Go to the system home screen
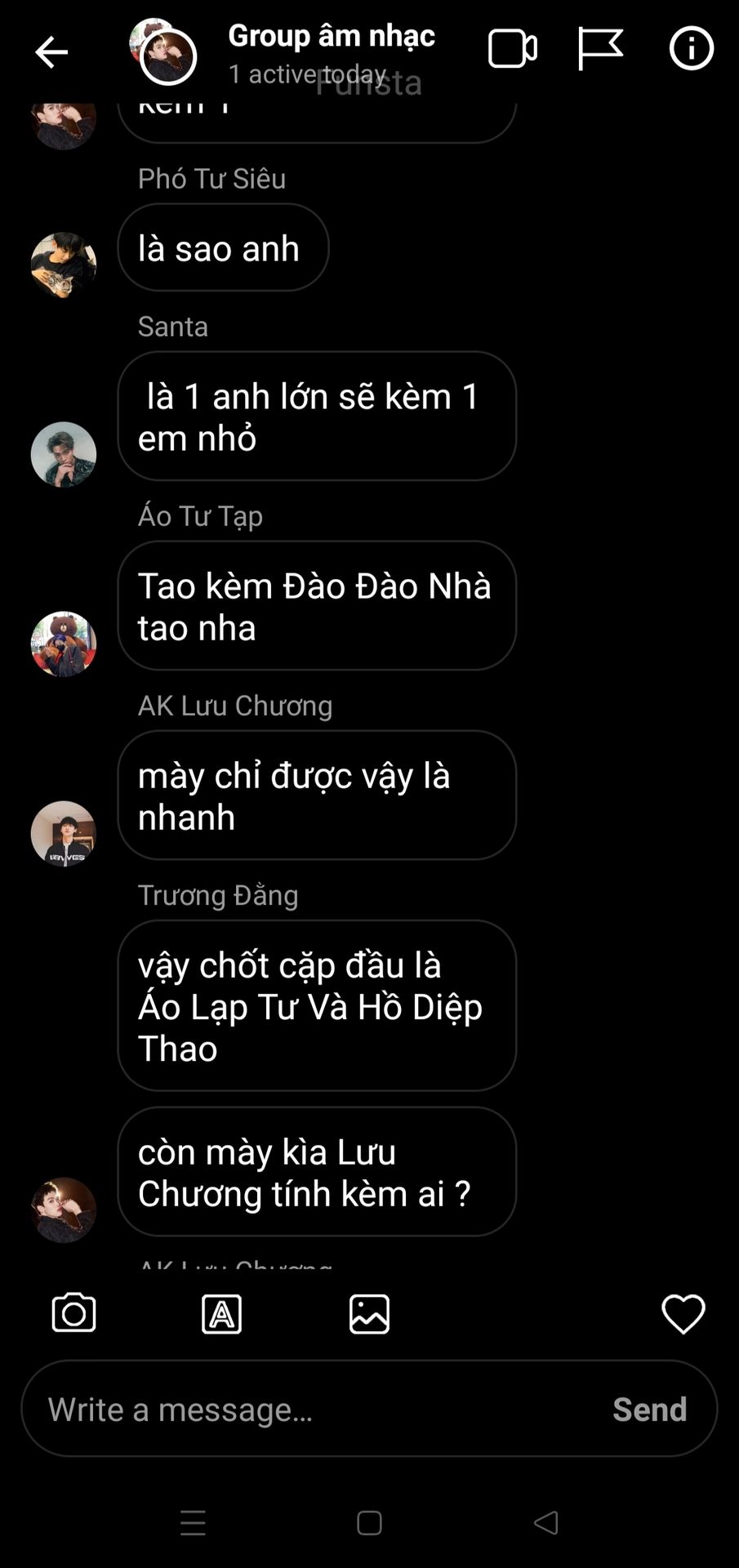 369,1522
